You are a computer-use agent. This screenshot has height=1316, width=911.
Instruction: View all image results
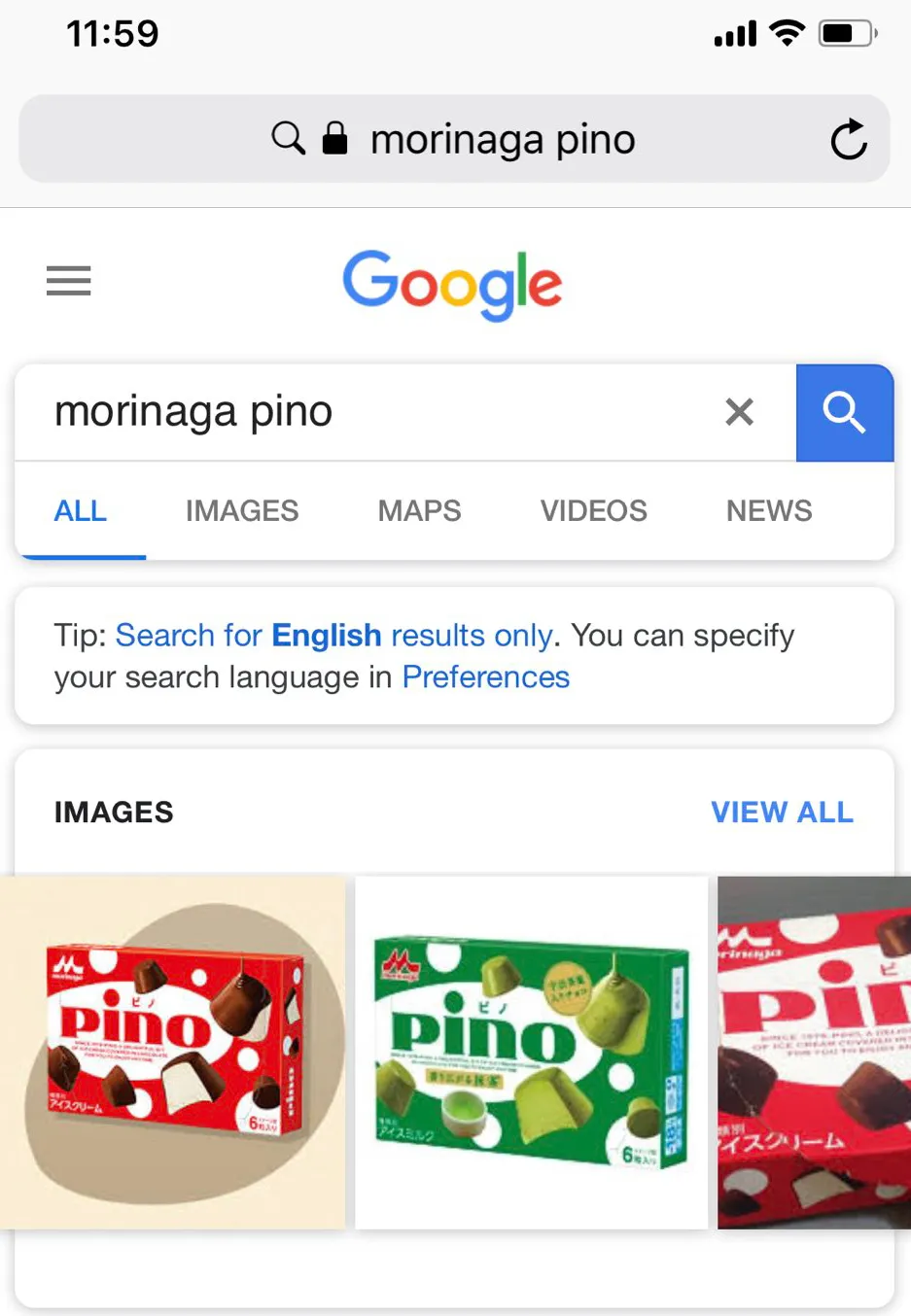[782, 813]
